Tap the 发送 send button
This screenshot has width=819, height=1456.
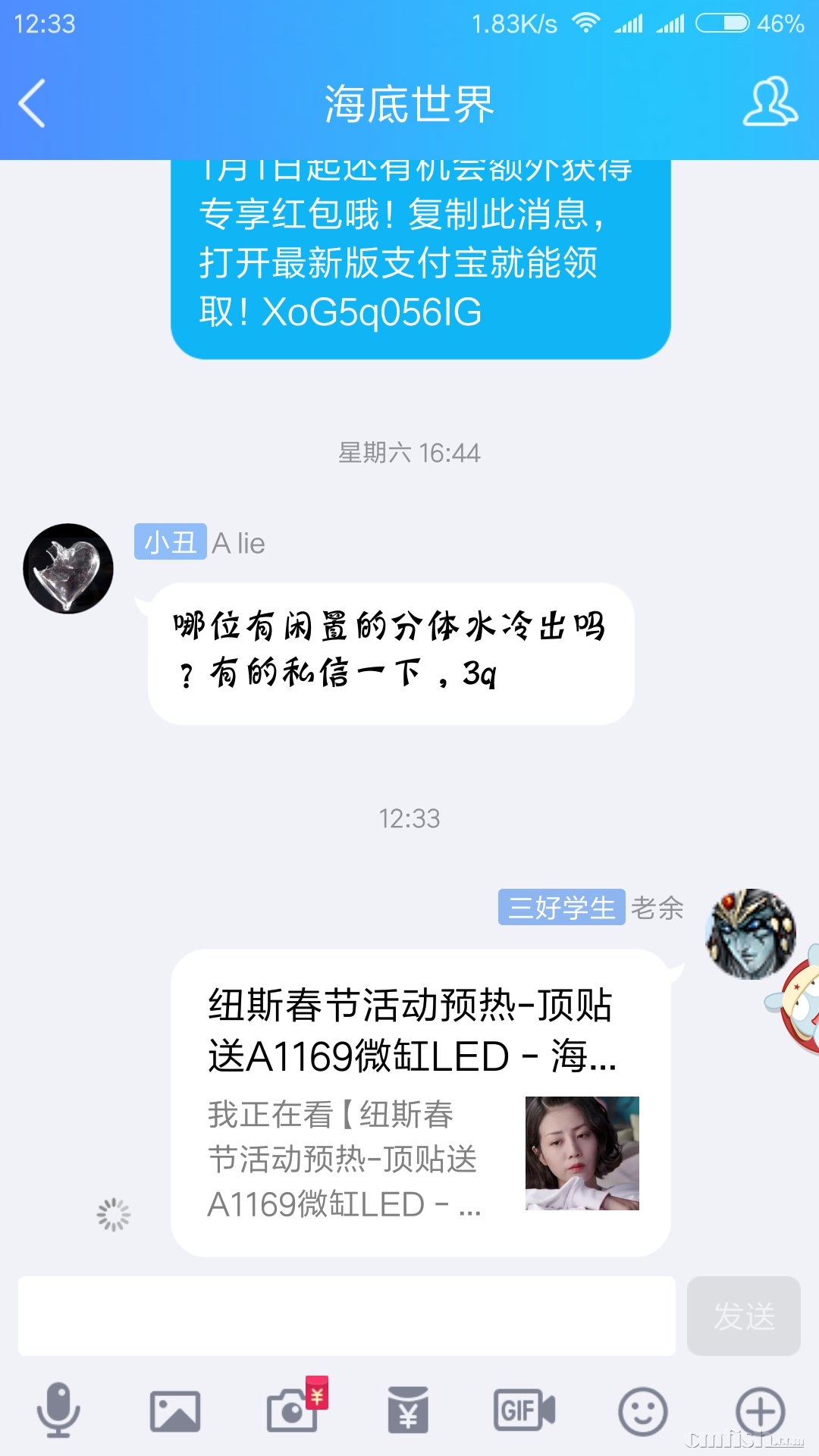tap(743, 1316)
